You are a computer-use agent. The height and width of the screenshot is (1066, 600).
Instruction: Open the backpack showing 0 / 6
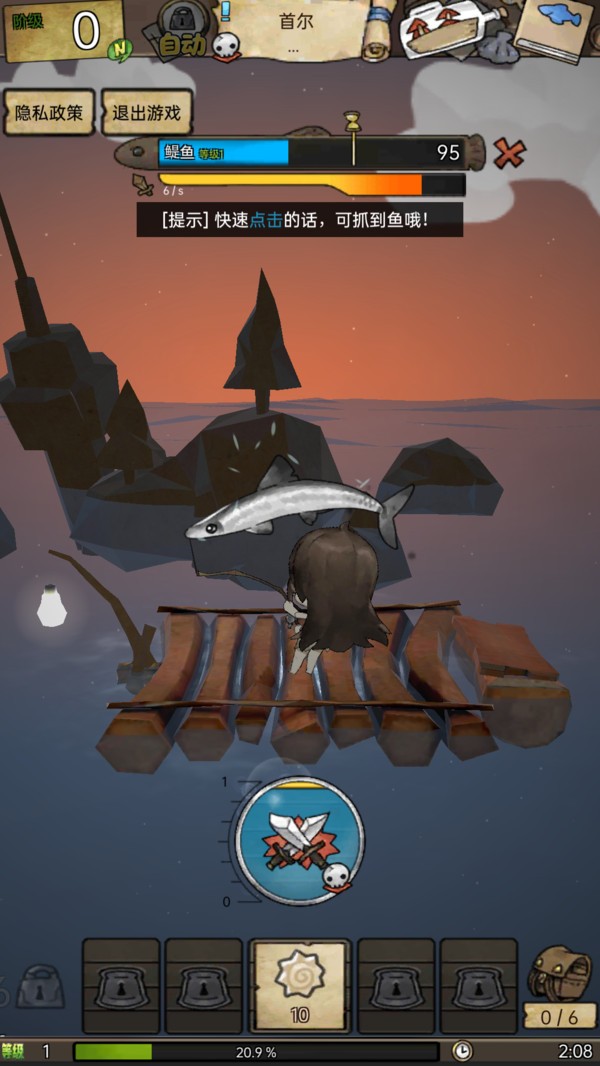click(560, 986)
